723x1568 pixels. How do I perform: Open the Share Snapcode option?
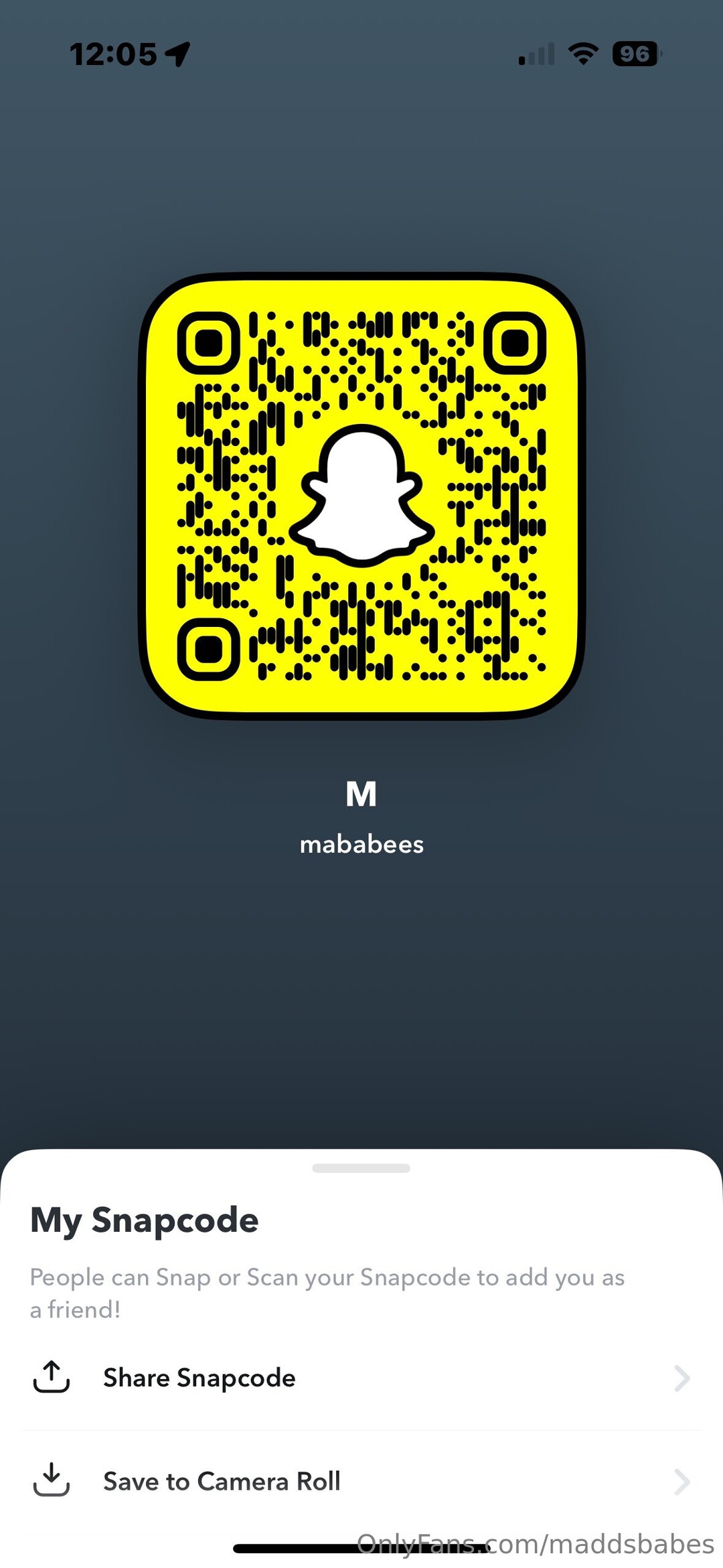pyautogui.click(x=199, y=1378)
